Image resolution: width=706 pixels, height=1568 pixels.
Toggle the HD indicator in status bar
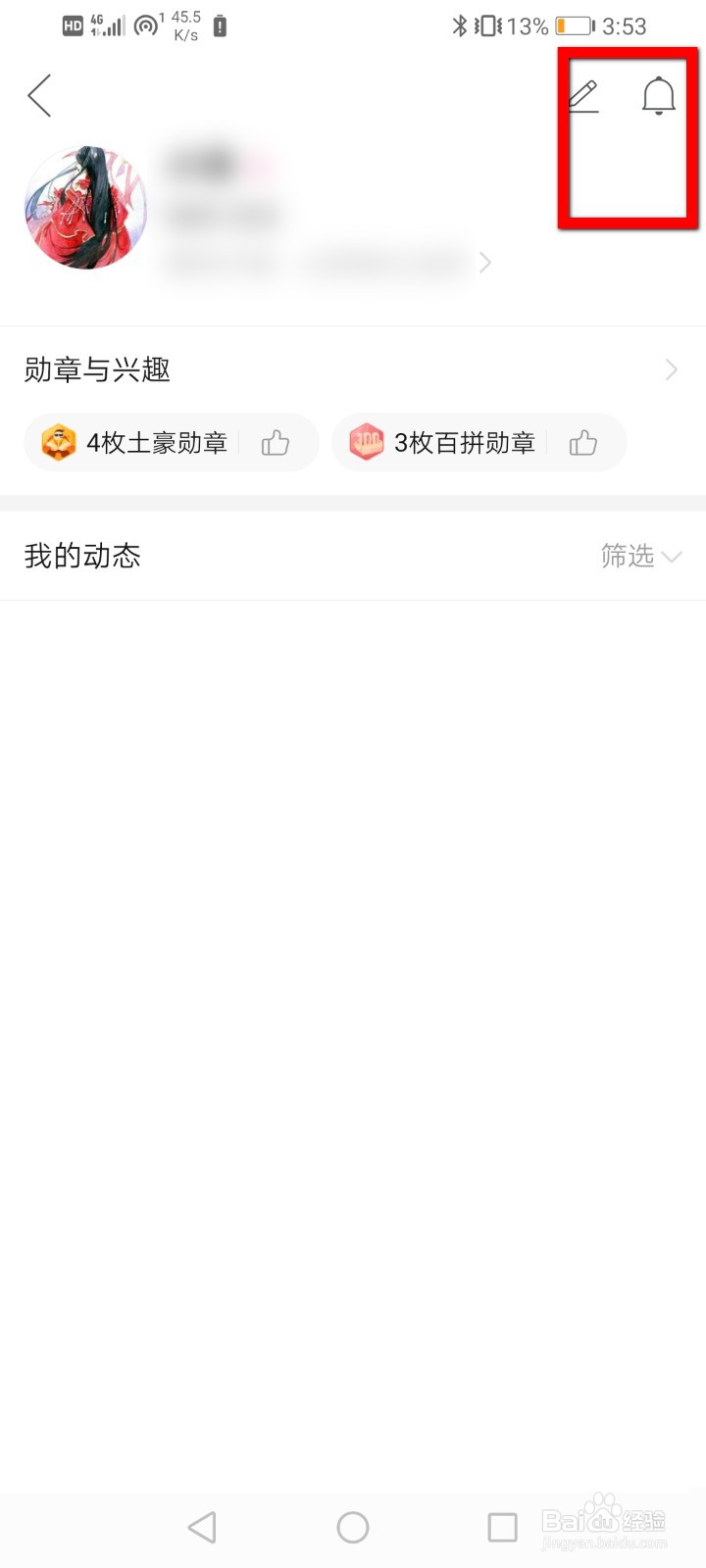(71, 25)
